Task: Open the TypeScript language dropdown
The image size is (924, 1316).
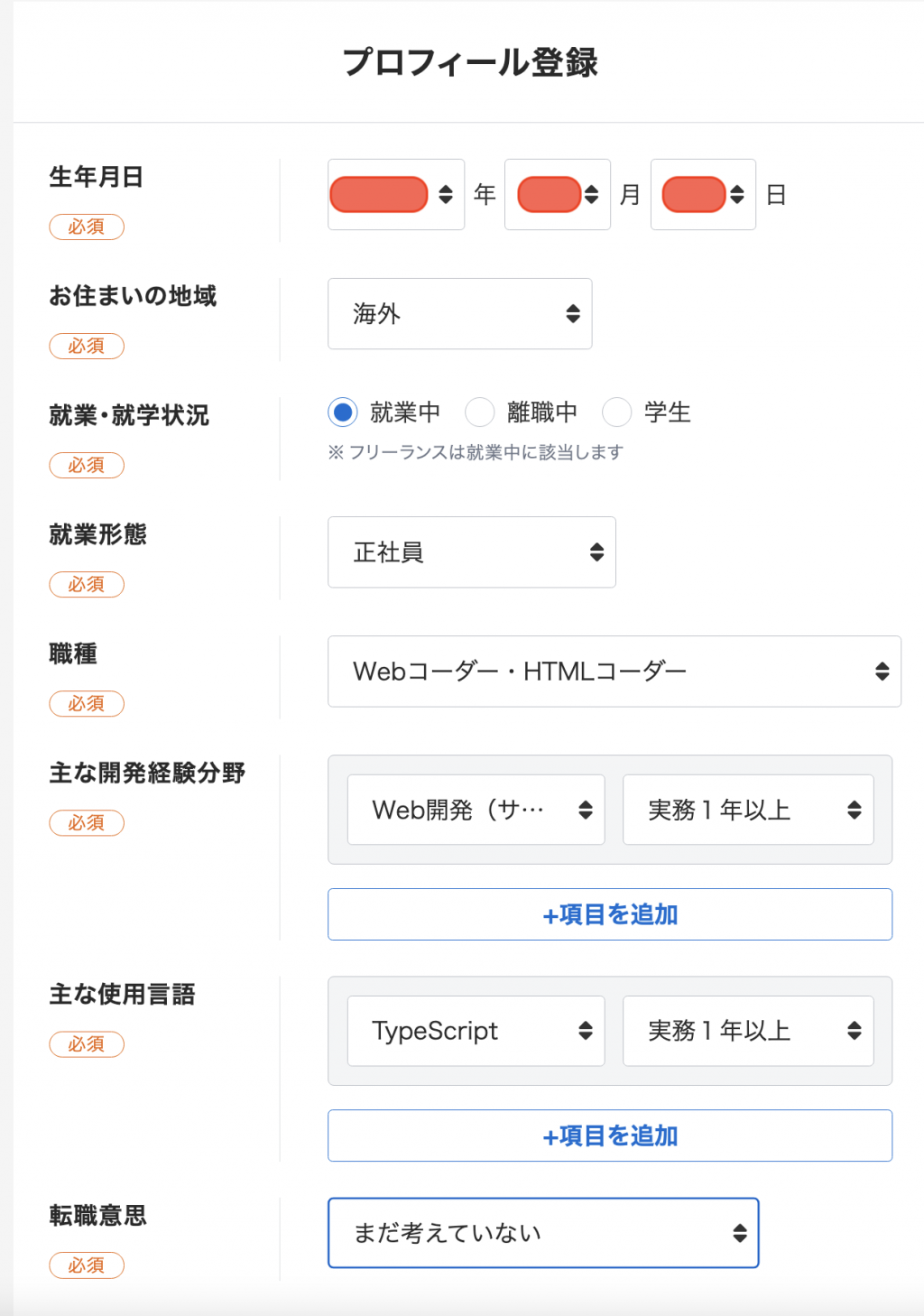Action: point(476,1031)
